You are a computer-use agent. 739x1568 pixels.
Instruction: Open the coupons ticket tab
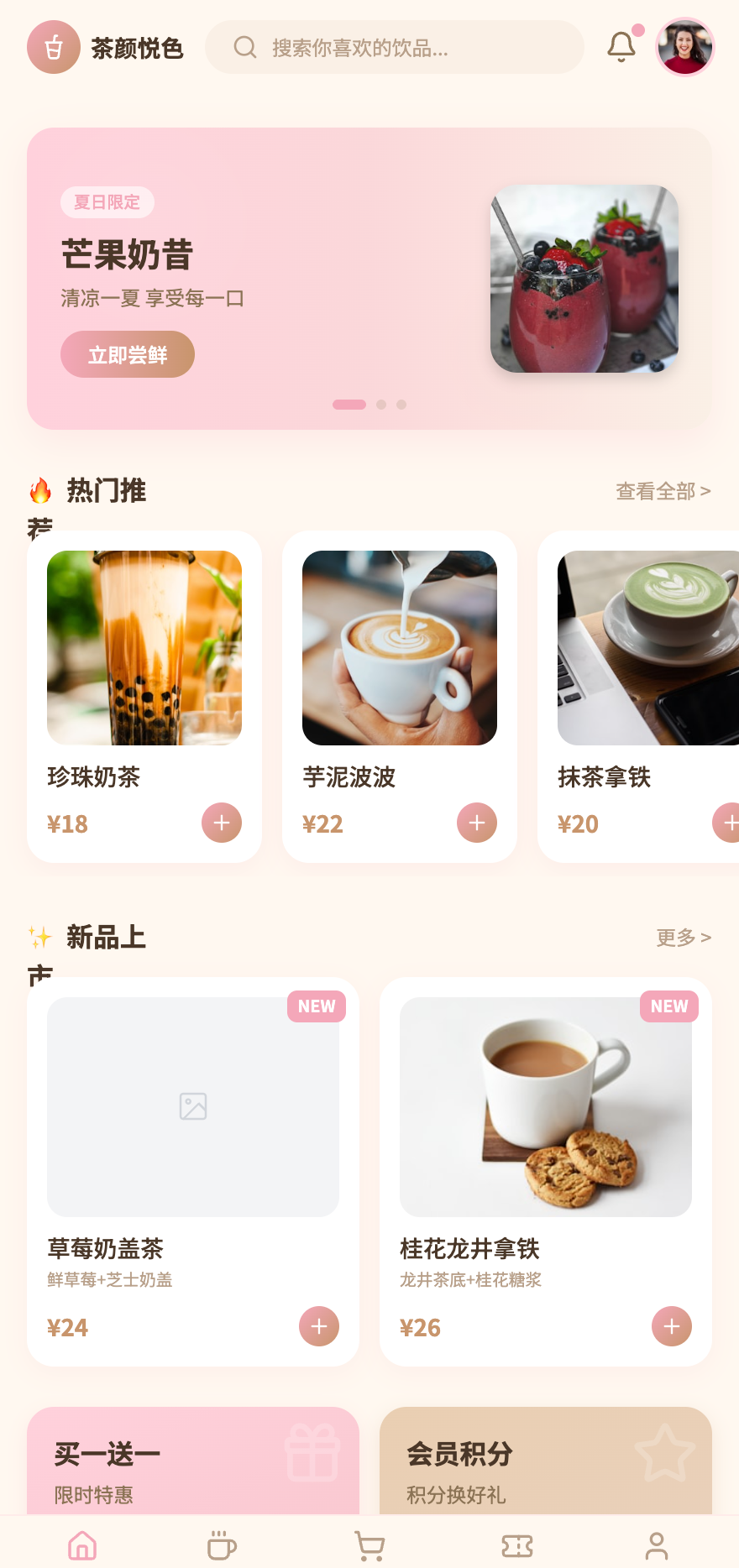[x=517, y=1545]
